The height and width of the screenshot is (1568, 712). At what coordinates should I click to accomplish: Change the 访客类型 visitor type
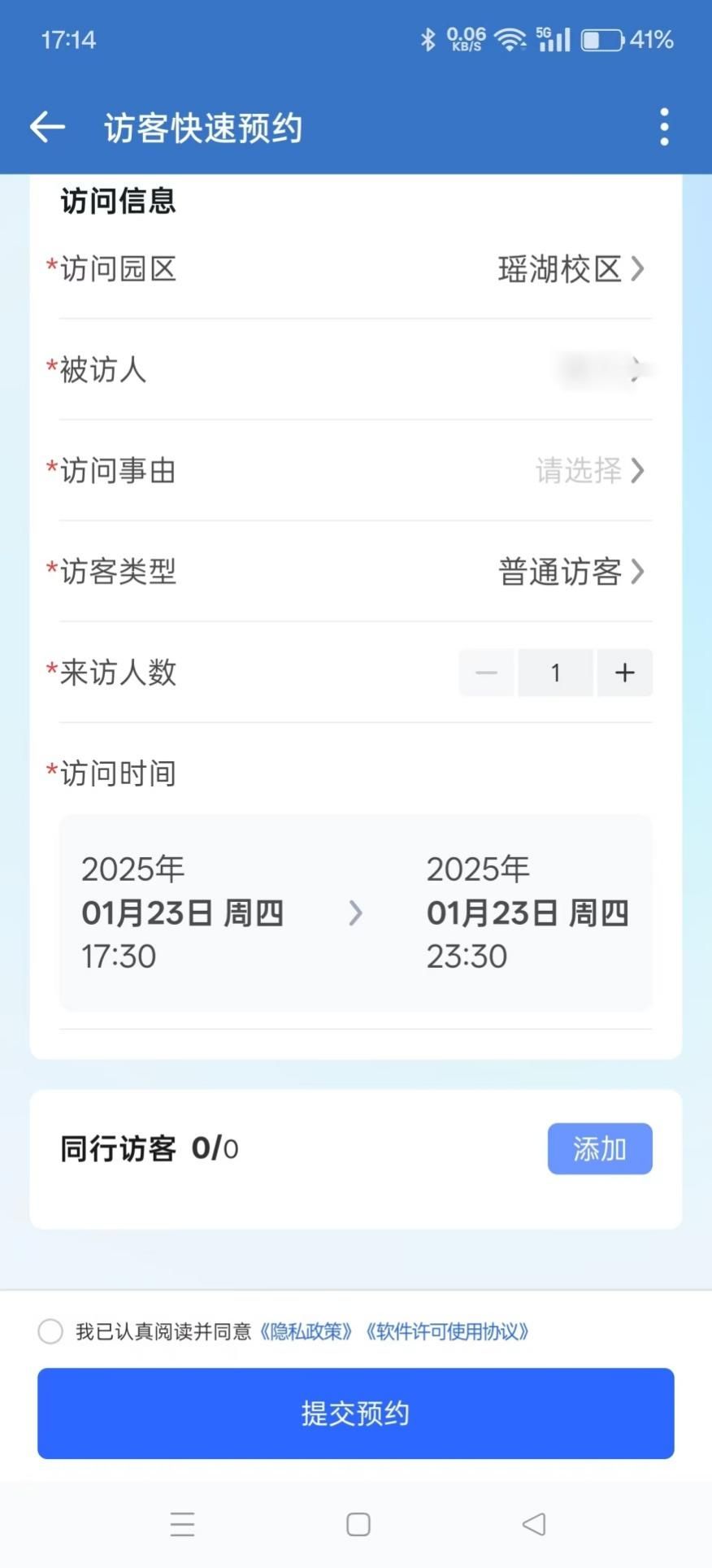pos(356,572)
